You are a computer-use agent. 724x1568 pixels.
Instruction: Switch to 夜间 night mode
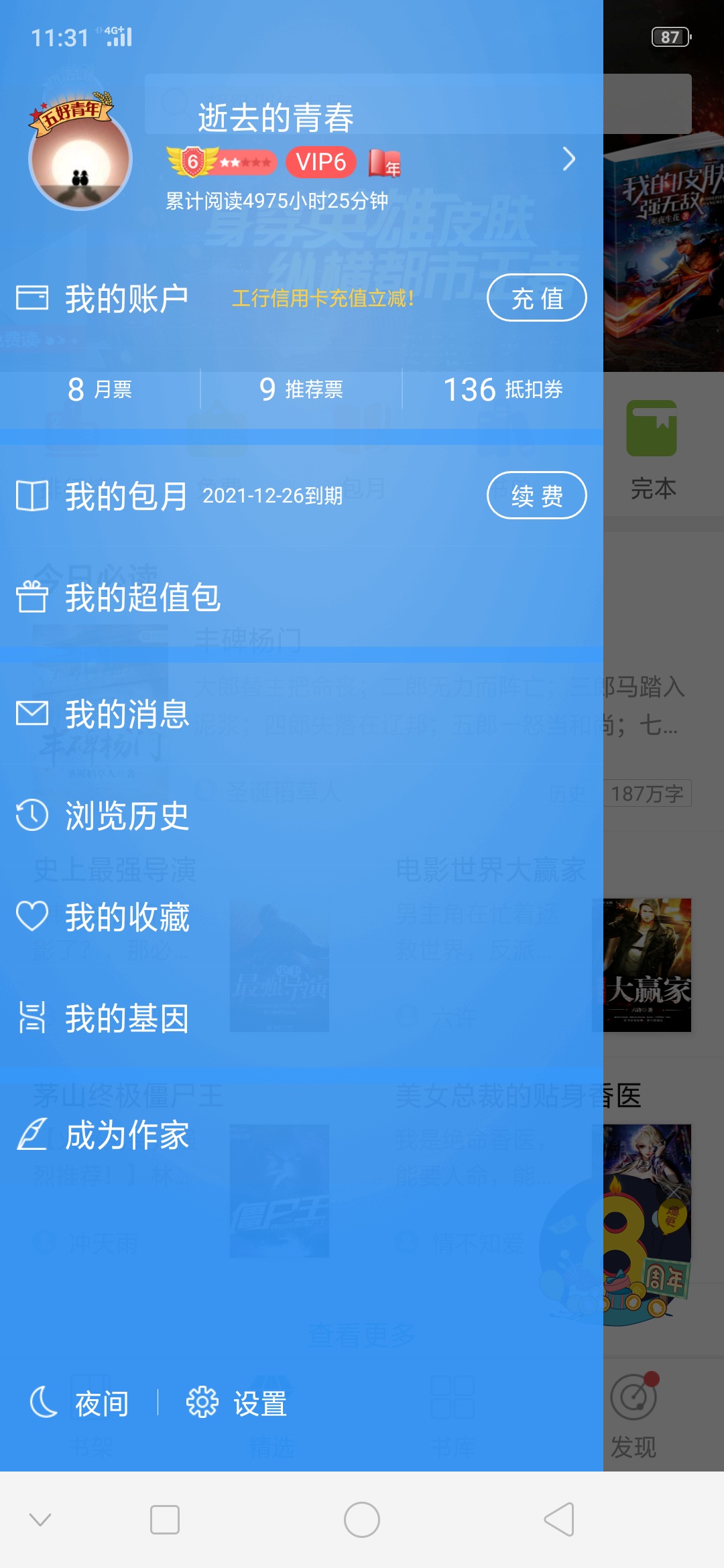tap(80, 1403)
